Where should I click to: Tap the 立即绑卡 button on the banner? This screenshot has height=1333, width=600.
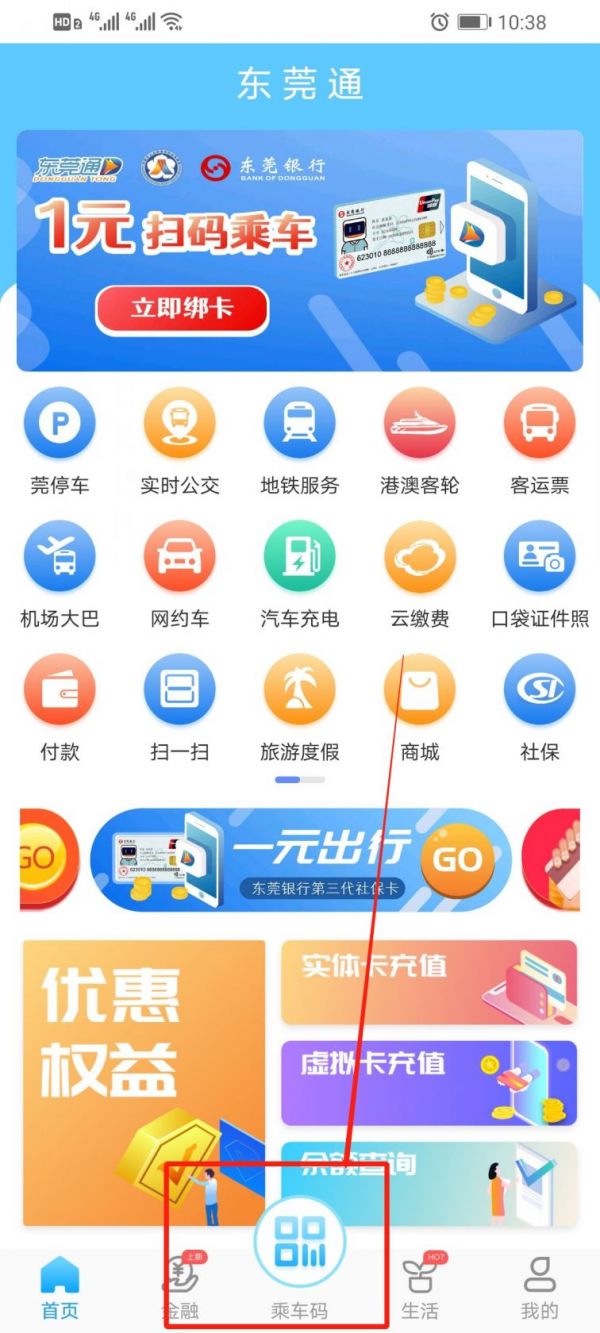181,309
